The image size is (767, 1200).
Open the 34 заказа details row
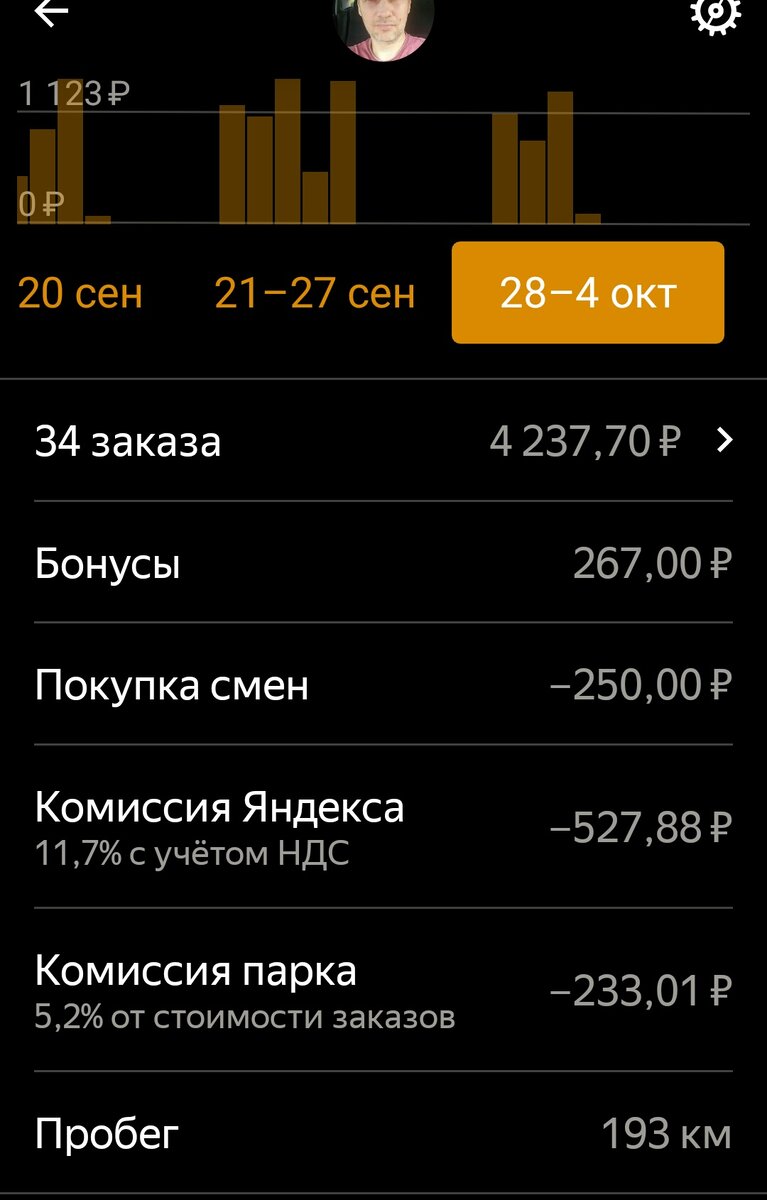coord(383,441)
